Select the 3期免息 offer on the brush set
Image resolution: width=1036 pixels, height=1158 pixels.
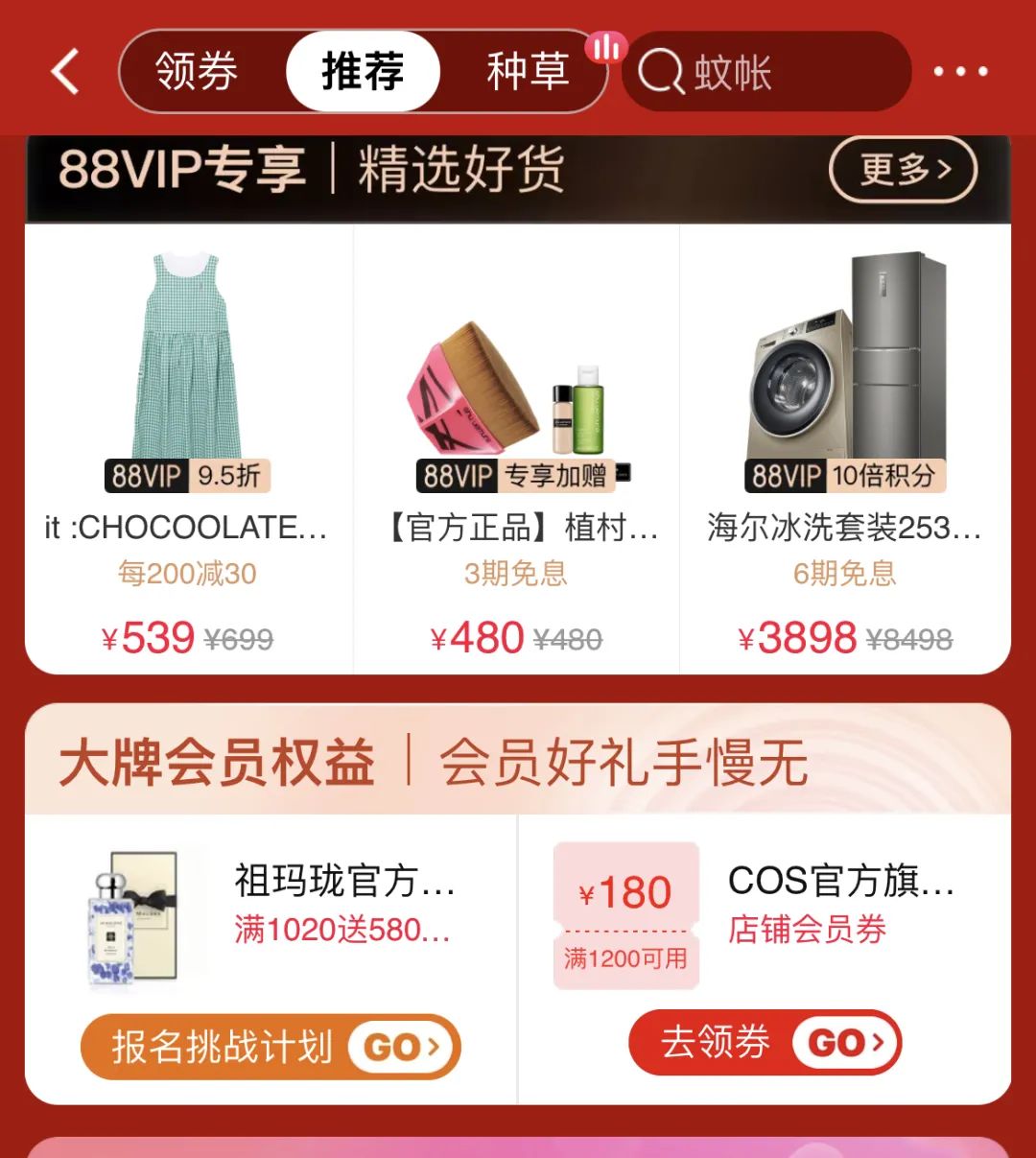[516, 574]
